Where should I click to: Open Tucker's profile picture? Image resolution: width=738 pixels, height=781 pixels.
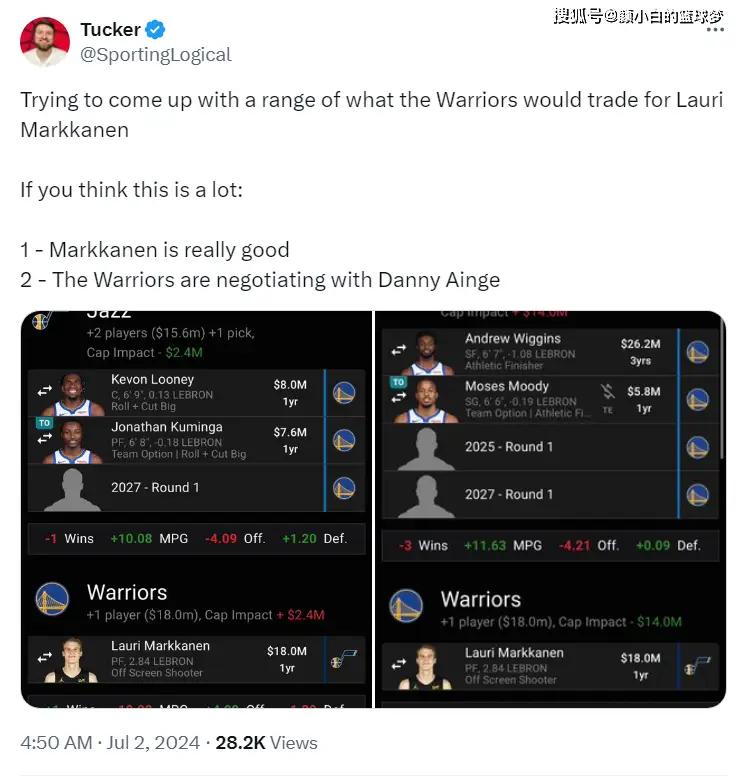click(x=45, y=42)
